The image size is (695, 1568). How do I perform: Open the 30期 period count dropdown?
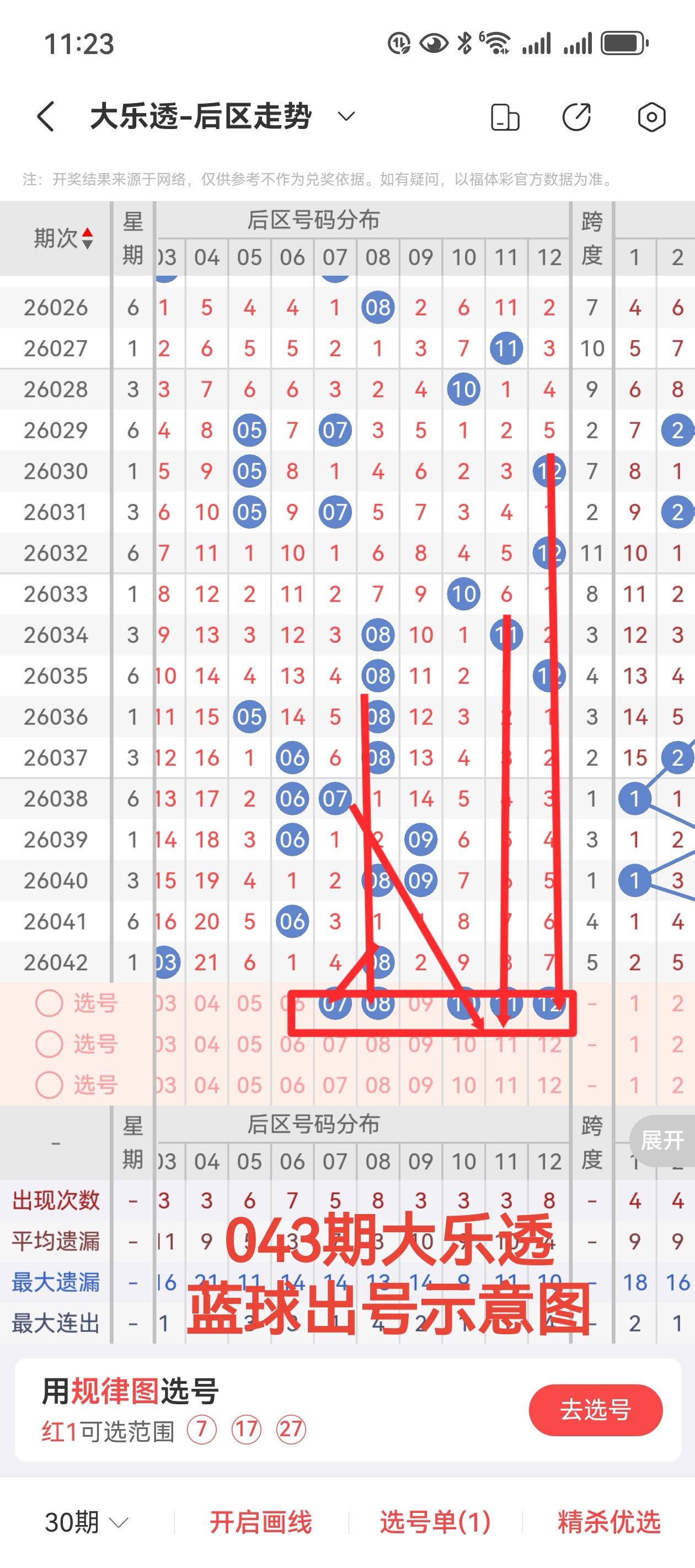click(x=87, y=1522)
